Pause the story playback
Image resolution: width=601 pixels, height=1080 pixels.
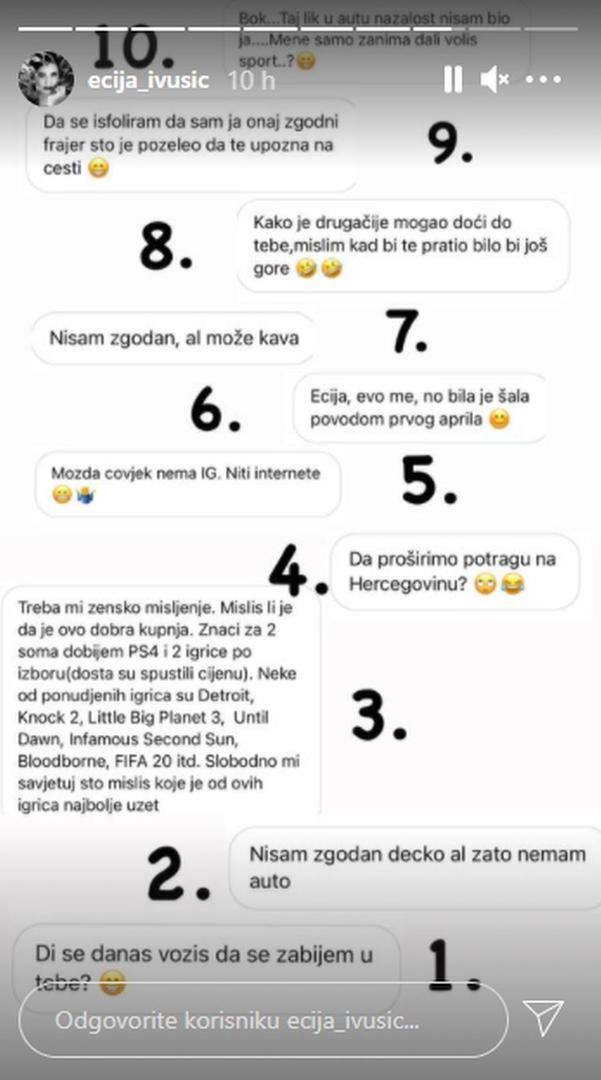pyautogui.click(x=453, y=80)
